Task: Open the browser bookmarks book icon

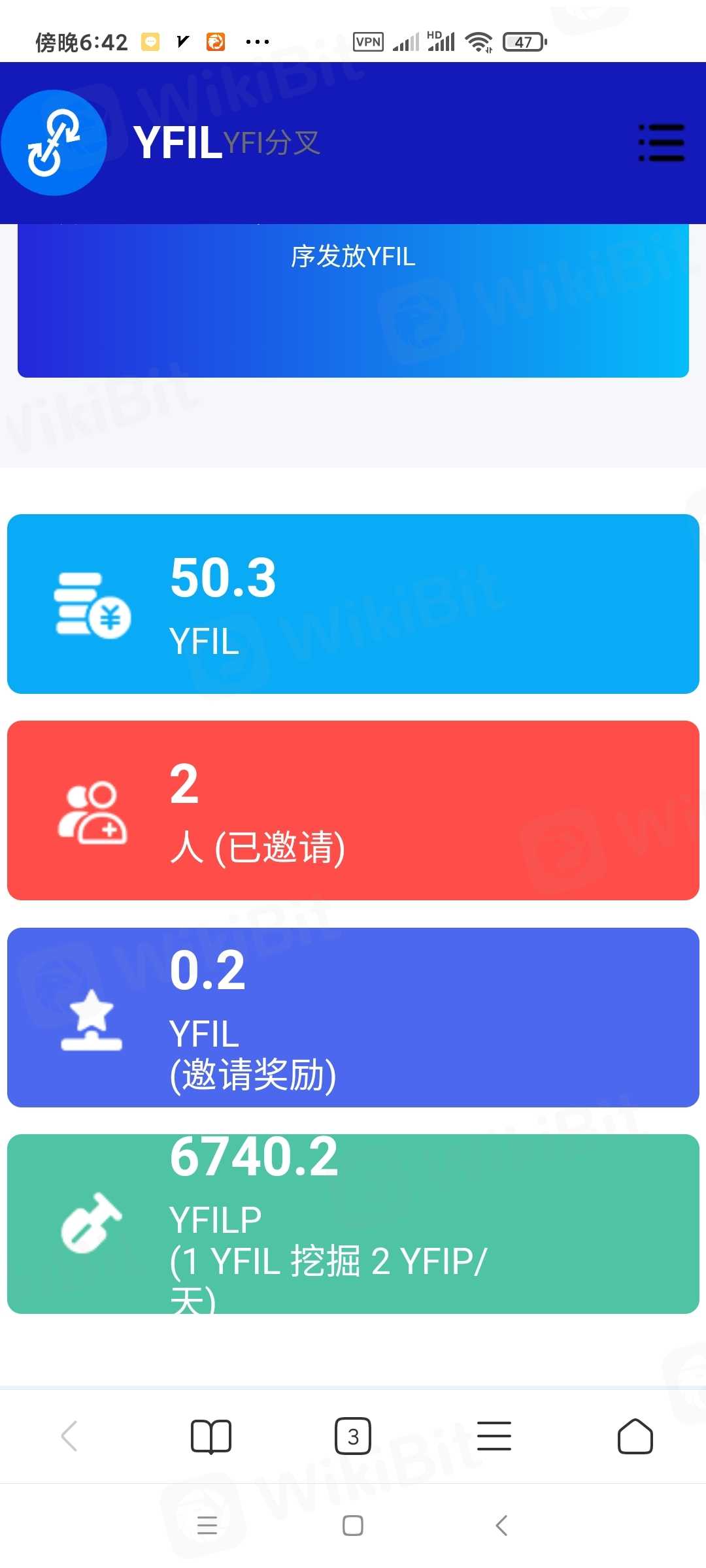Action: 210,1436
